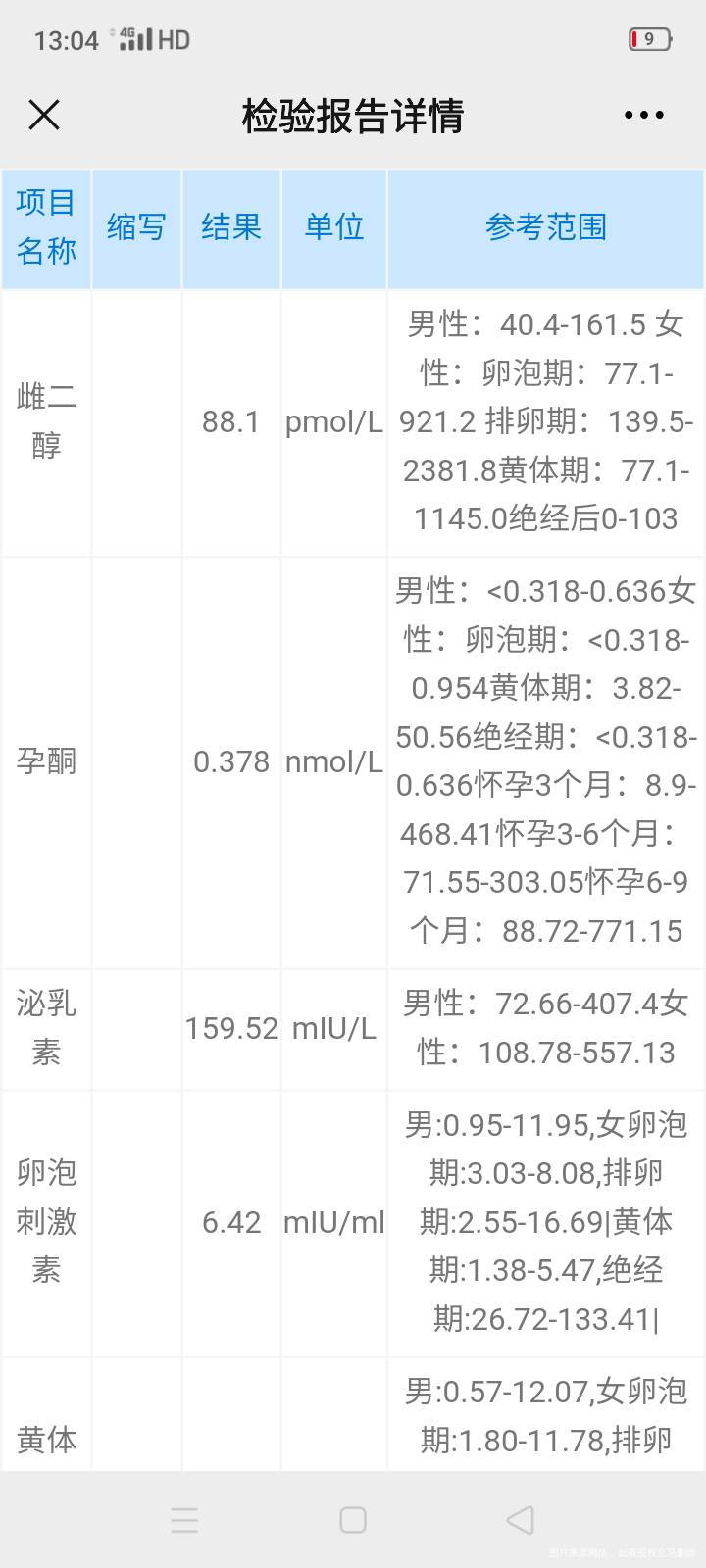Tap the 黄体 row at the bottom
The height and width of the screenshot is (1568, 706).
pyautogui.click(x=45, y=1441)
